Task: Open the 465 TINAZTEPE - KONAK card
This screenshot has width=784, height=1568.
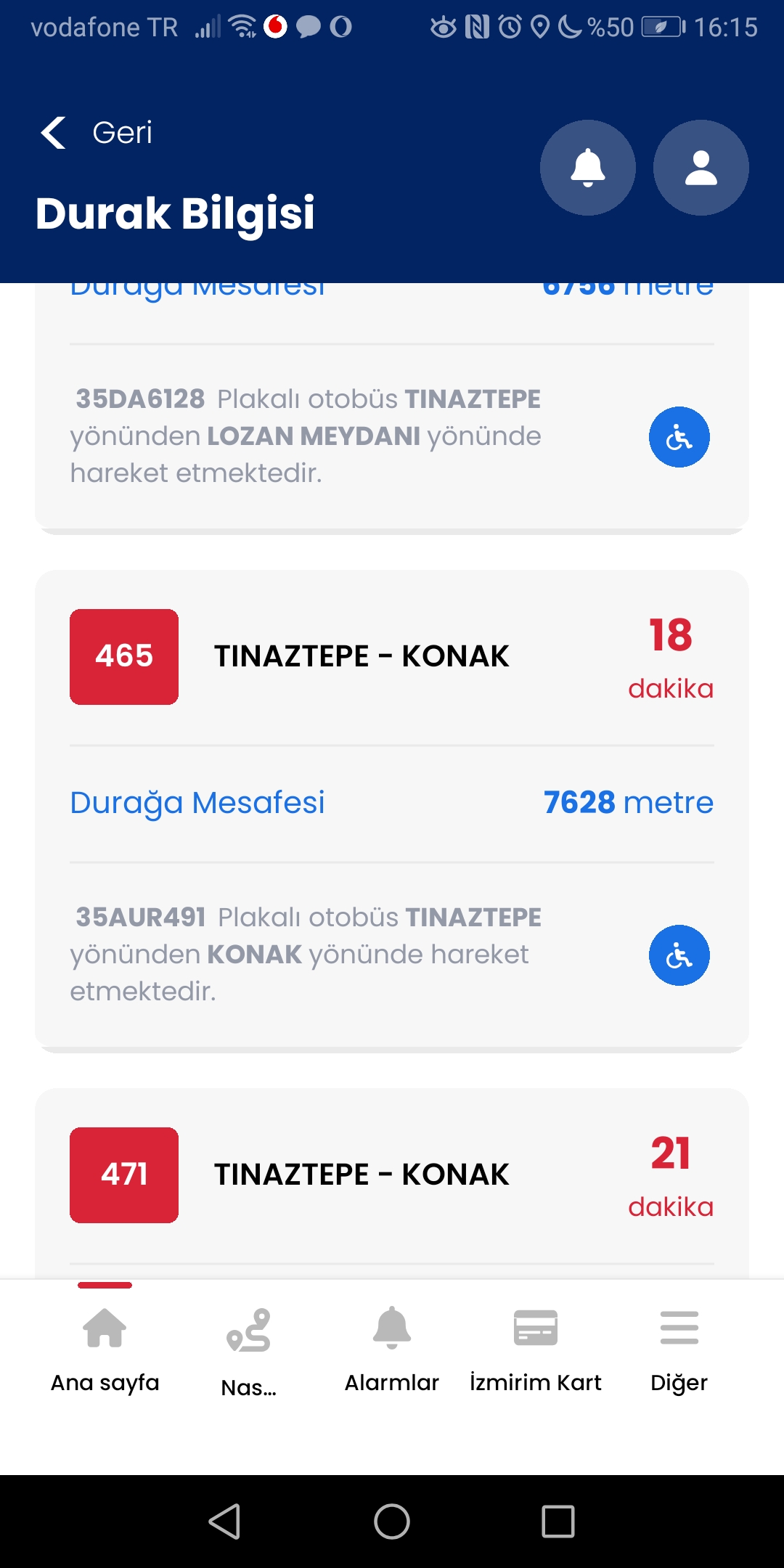Action: click(x=362, y=657)
